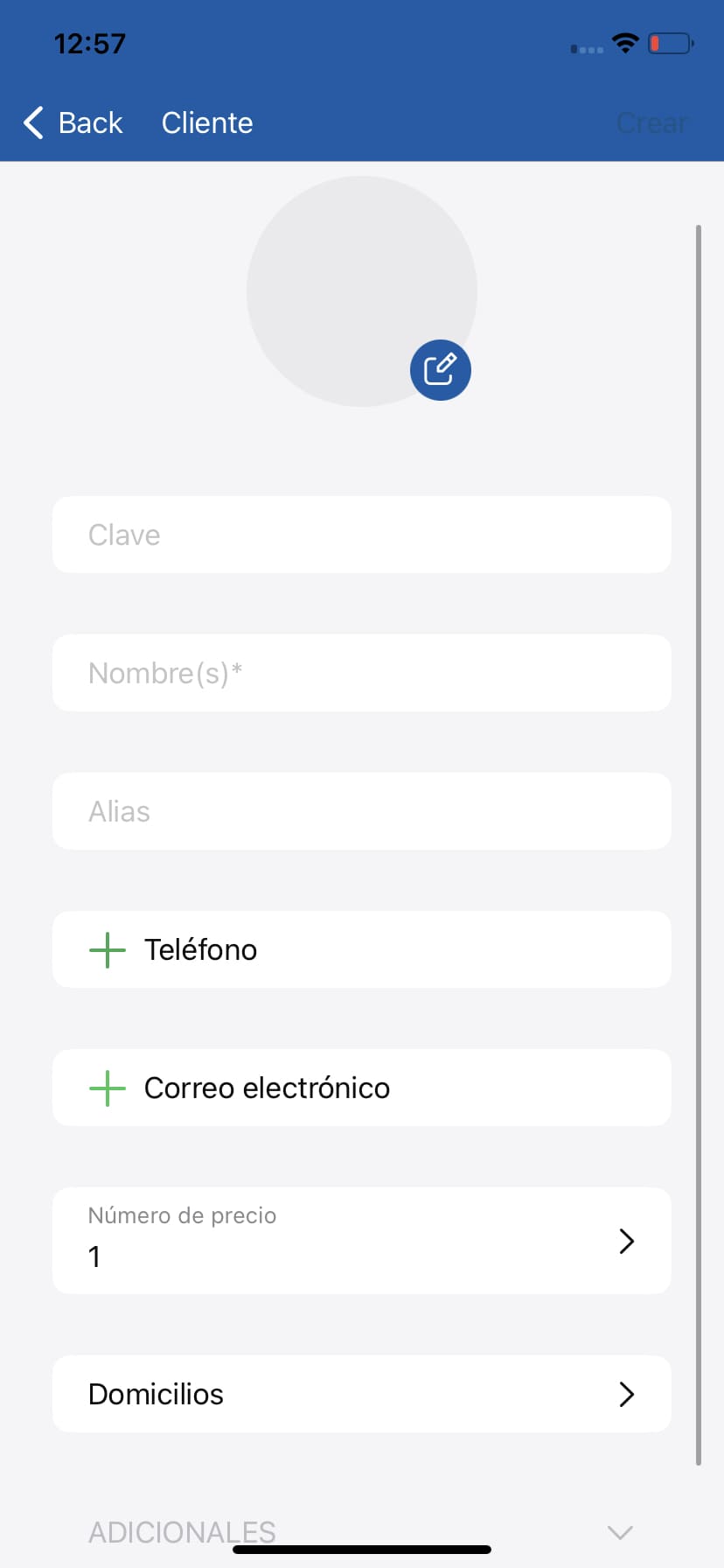Viewport: 724px width, 1568px height.
Task: Tap the home indicator bar at bottom
Action: coord(361,1544)
